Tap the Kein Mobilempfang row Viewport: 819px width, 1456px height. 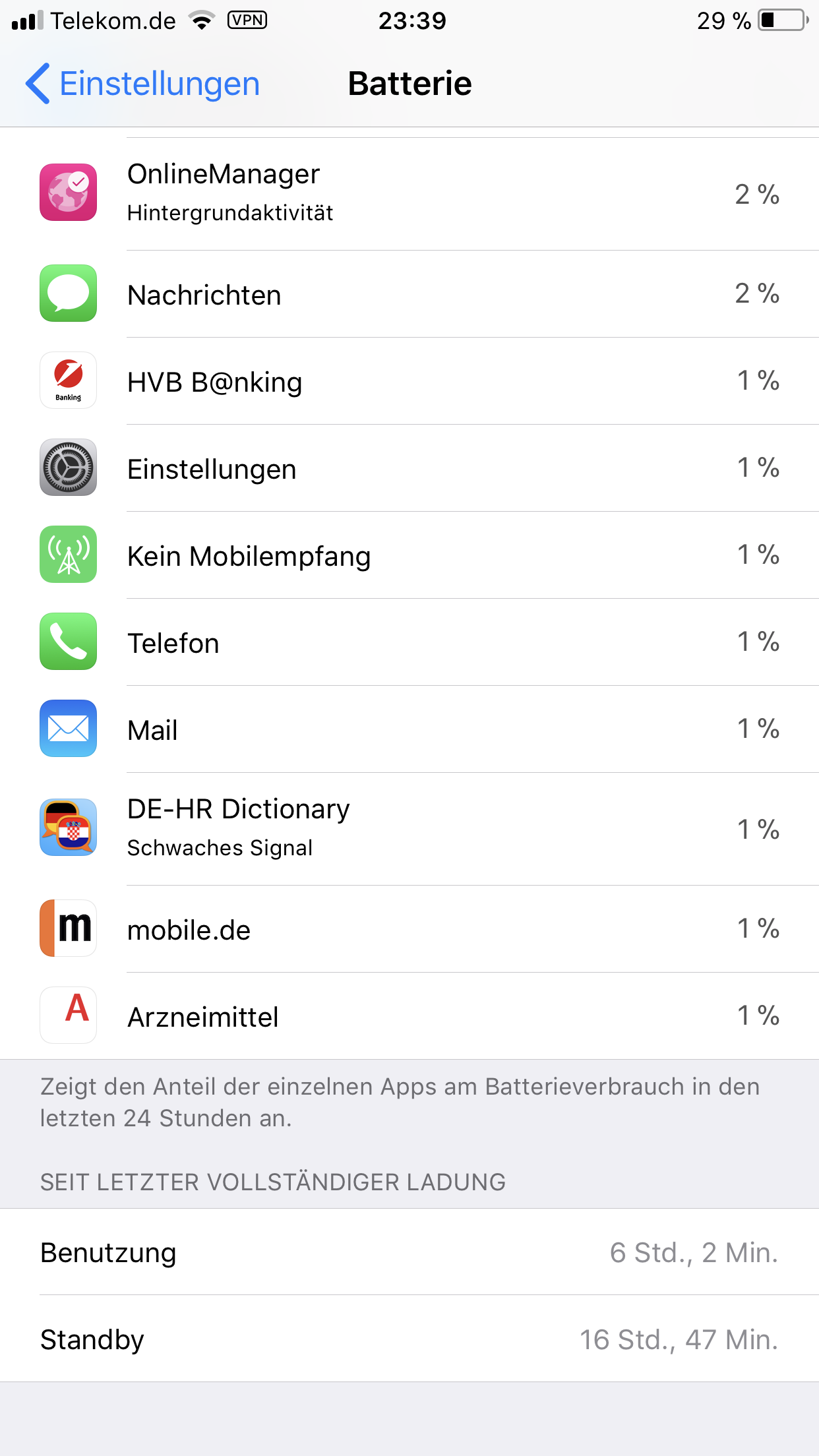[x=409, y=555]
